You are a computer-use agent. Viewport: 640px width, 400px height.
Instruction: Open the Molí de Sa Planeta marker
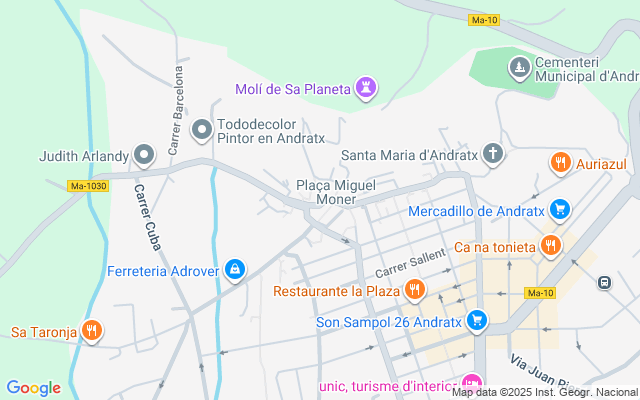[x=367, y=89]
